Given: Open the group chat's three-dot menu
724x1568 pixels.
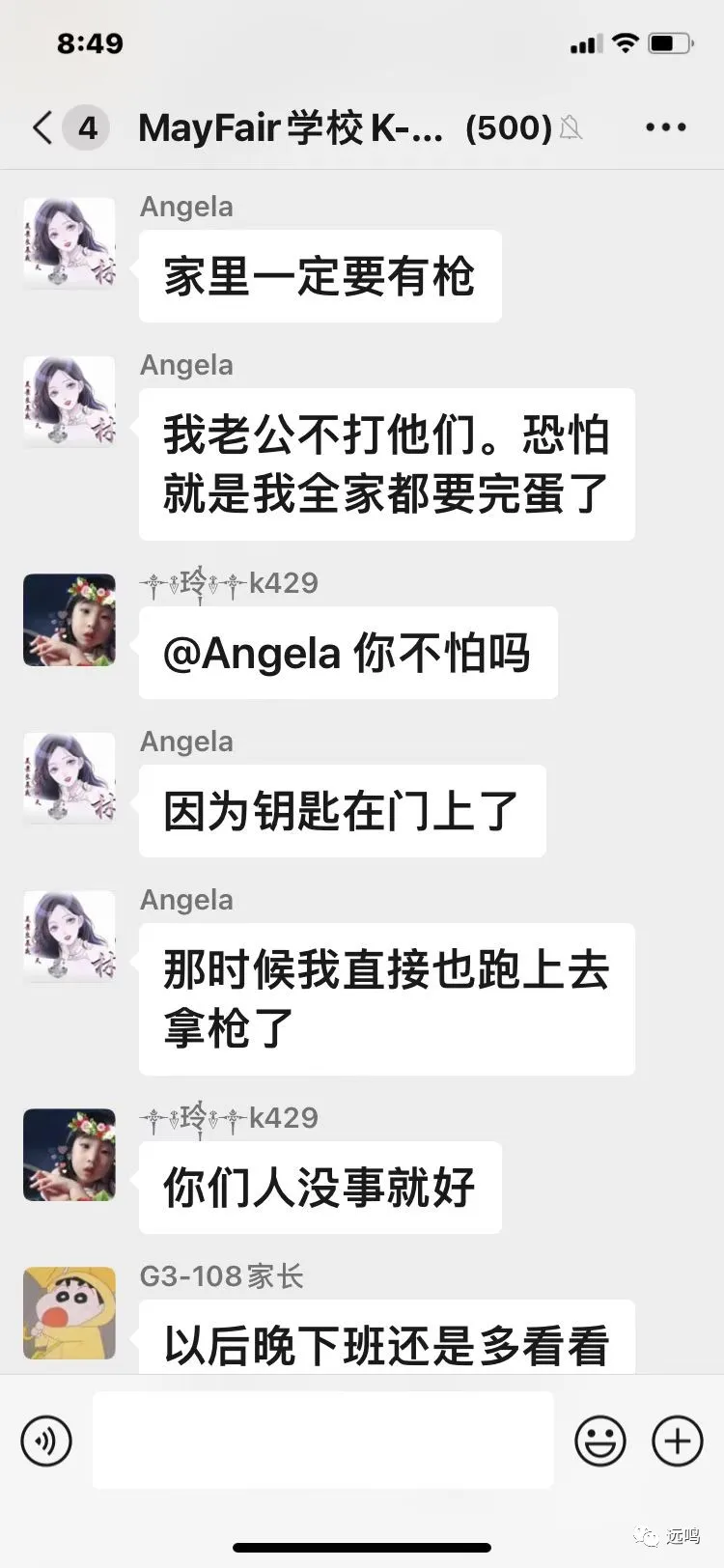Looking at the screenshot, I should pos(665,127).
